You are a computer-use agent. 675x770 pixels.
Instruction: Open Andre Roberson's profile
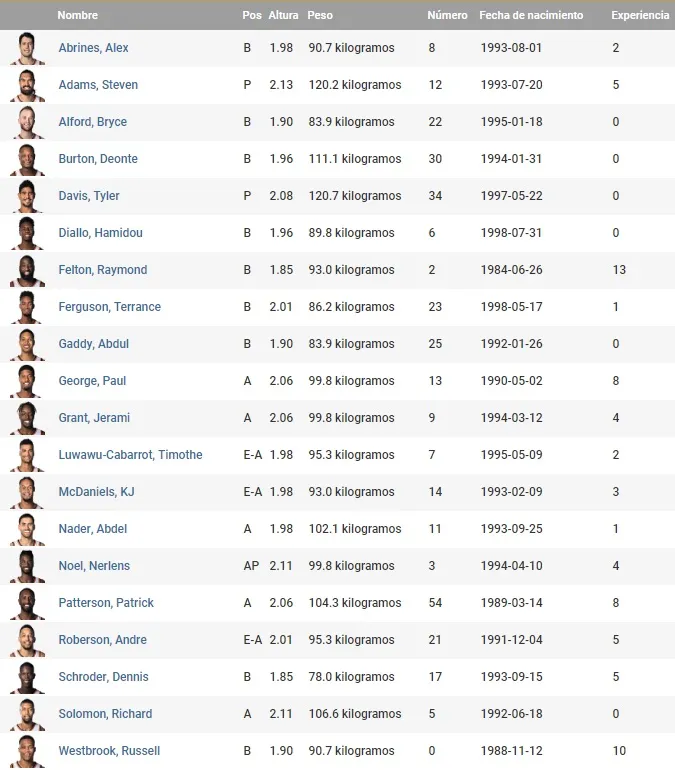[102, 640]
